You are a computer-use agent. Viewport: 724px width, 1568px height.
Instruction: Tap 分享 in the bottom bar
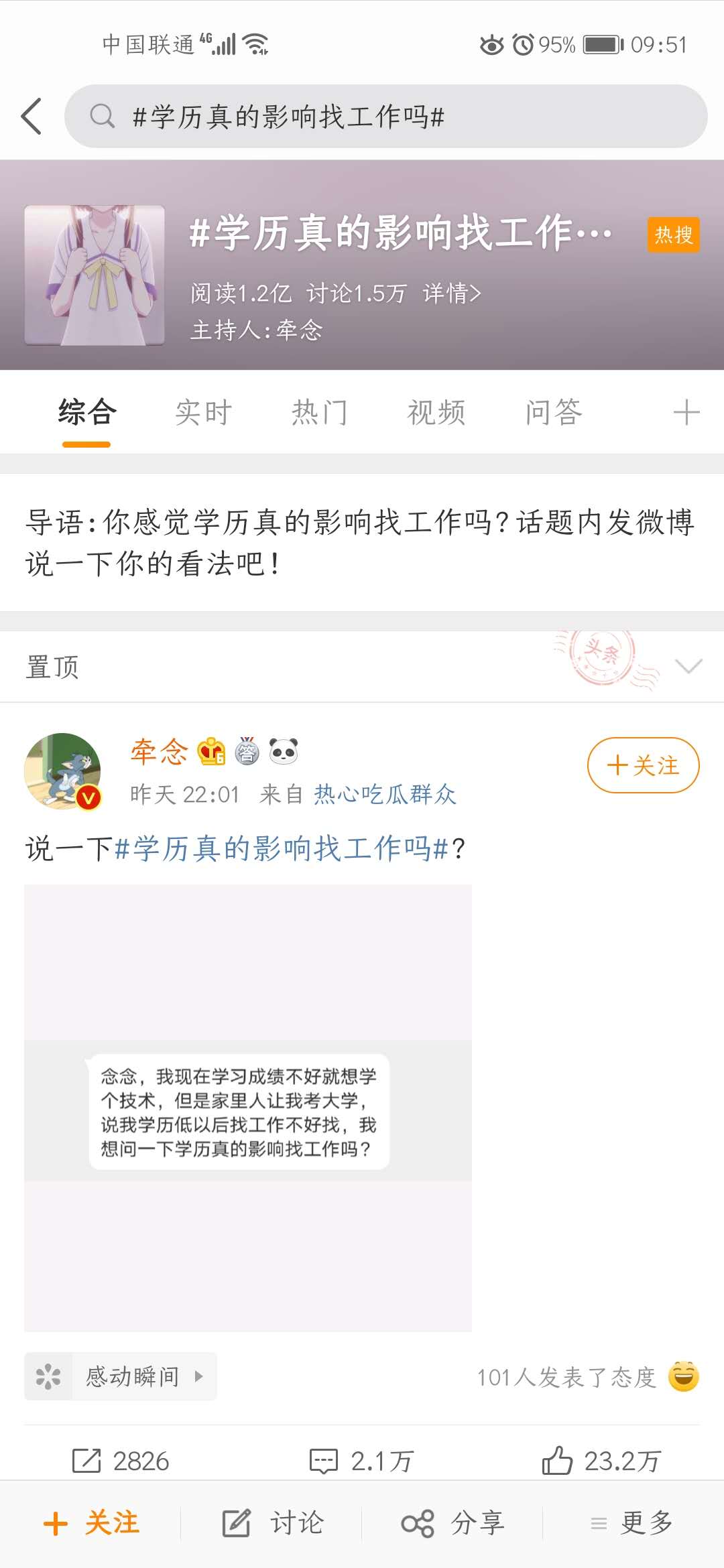click(x=453, y=1523)
